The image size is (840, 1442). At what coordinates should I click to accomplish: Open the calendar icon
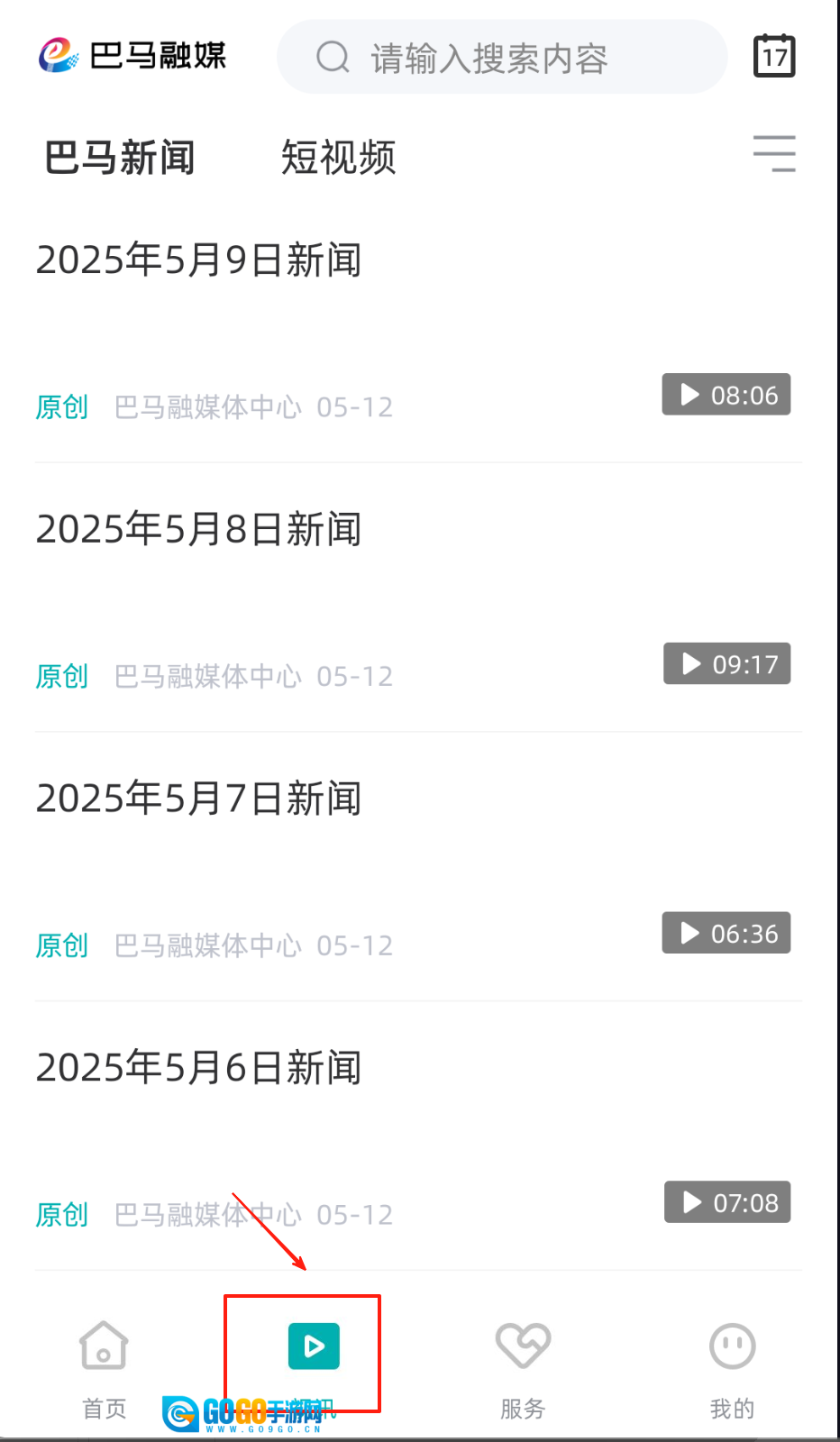(x=774, y=56)
